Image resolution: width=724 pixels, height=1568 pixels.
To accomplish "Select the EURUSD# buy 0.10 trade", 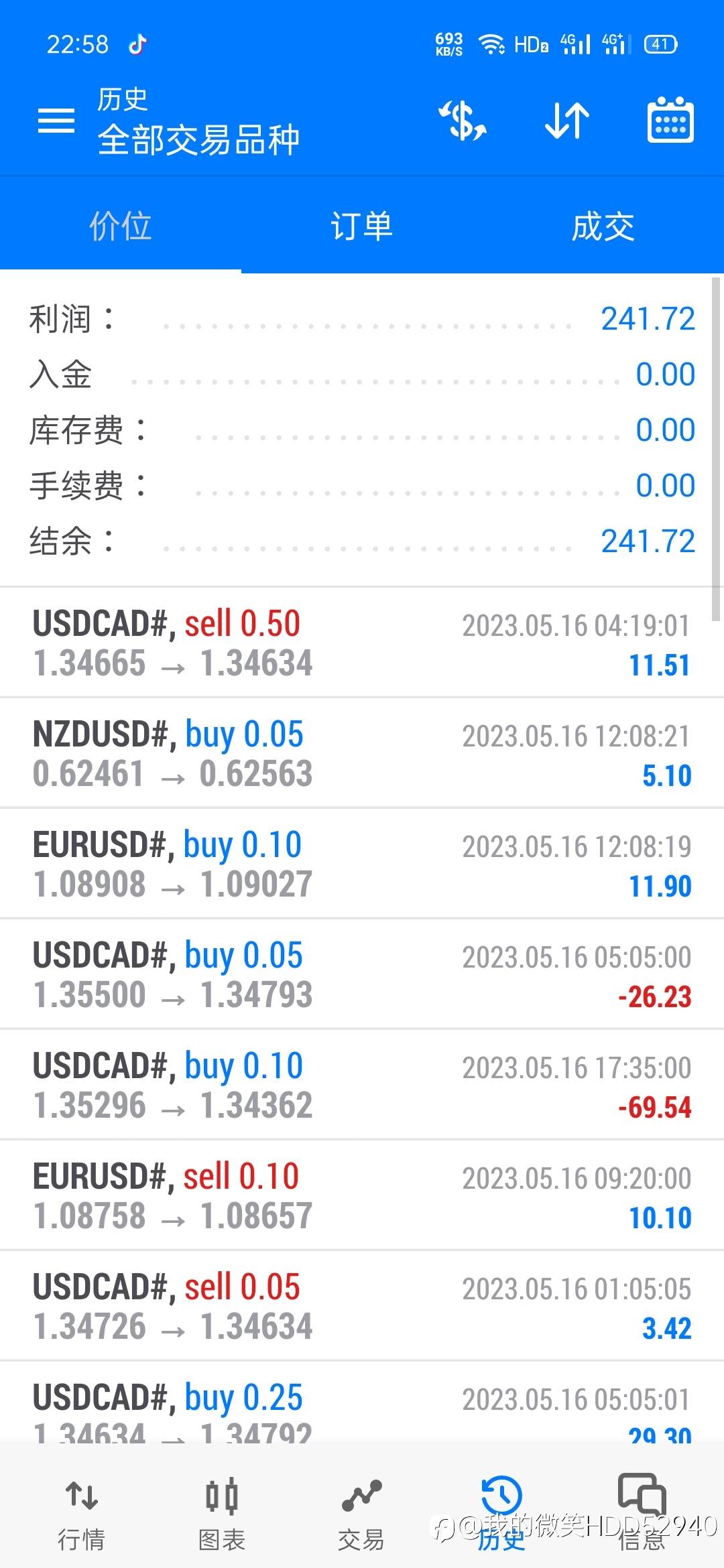I will point(362,864).
